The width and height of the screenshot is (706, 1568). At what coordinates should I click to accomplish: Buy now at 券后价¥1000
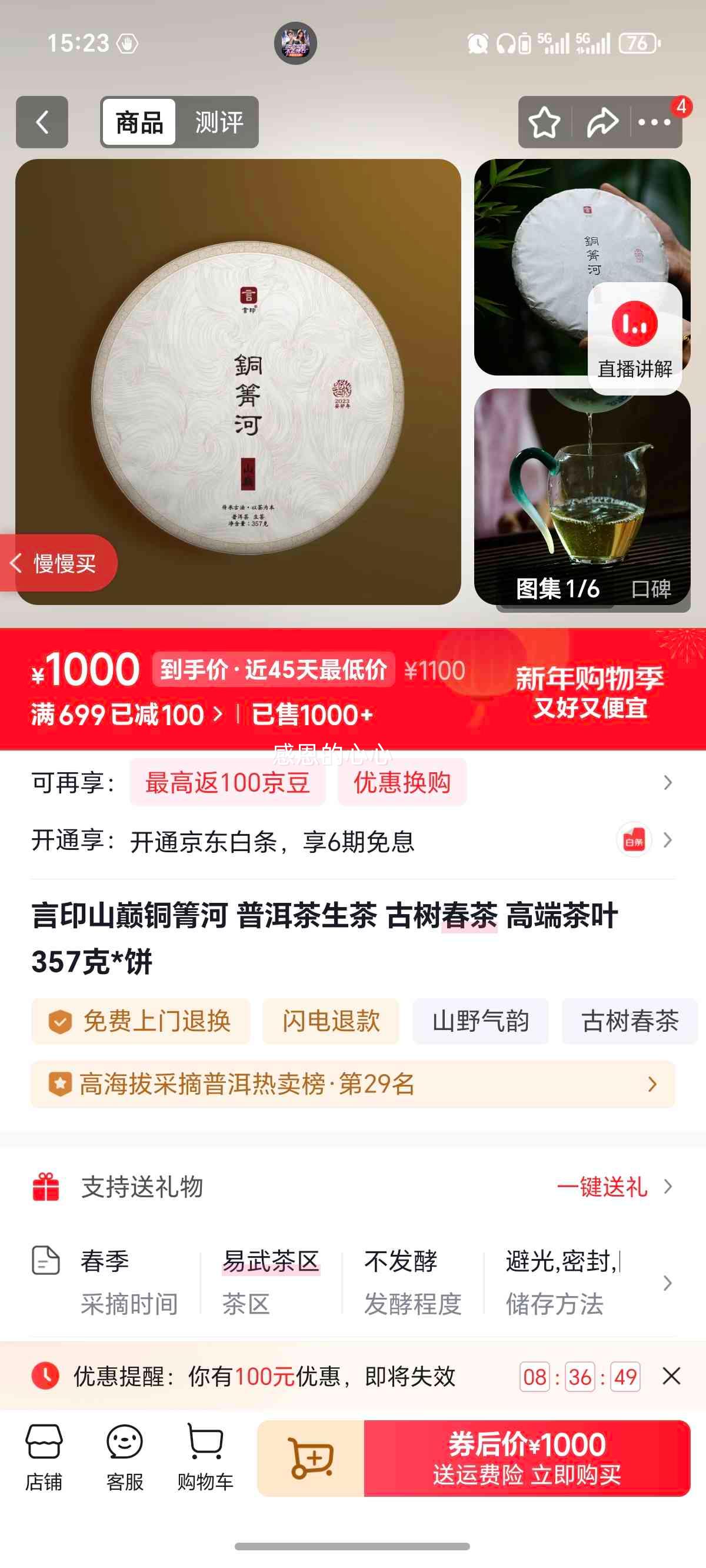pyautogui.click(x=527, y=1459)
